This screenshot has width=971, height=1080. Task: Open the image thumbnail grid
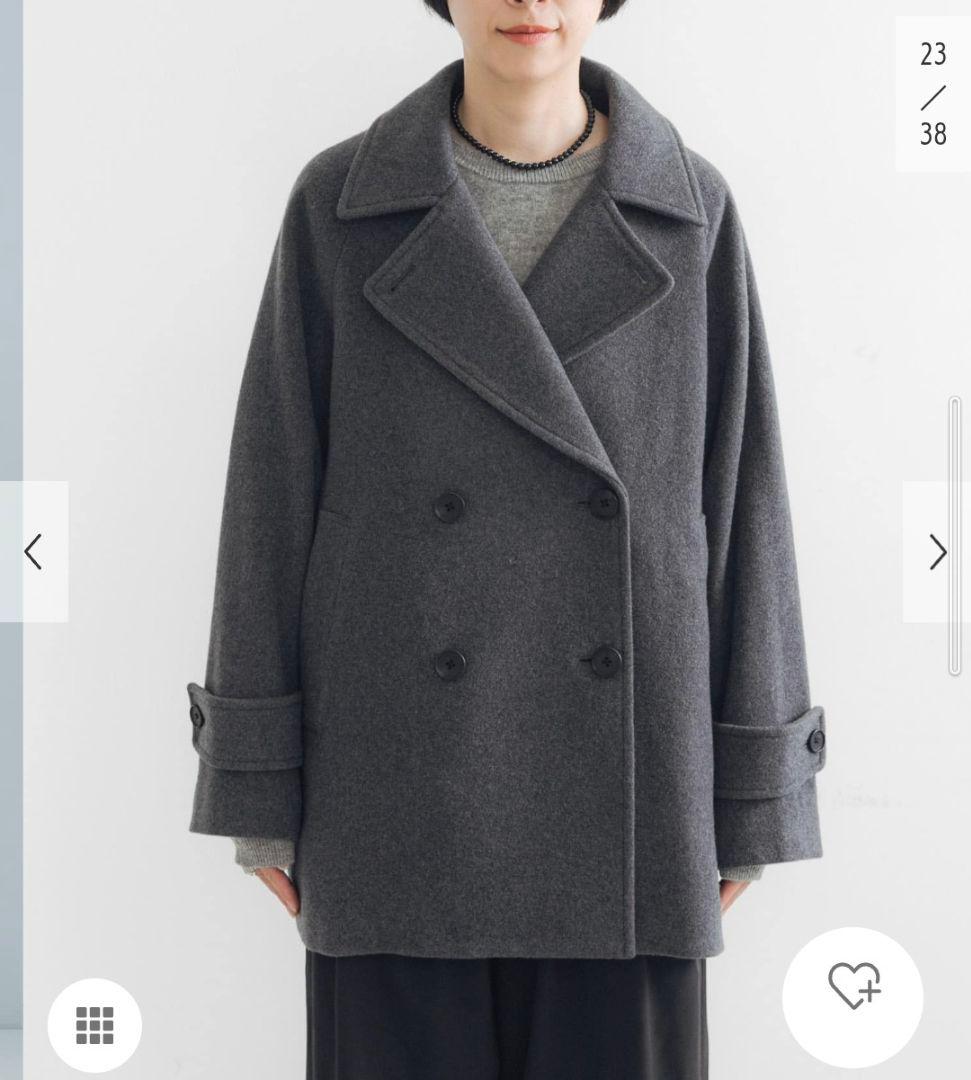tap(95, 1025)
